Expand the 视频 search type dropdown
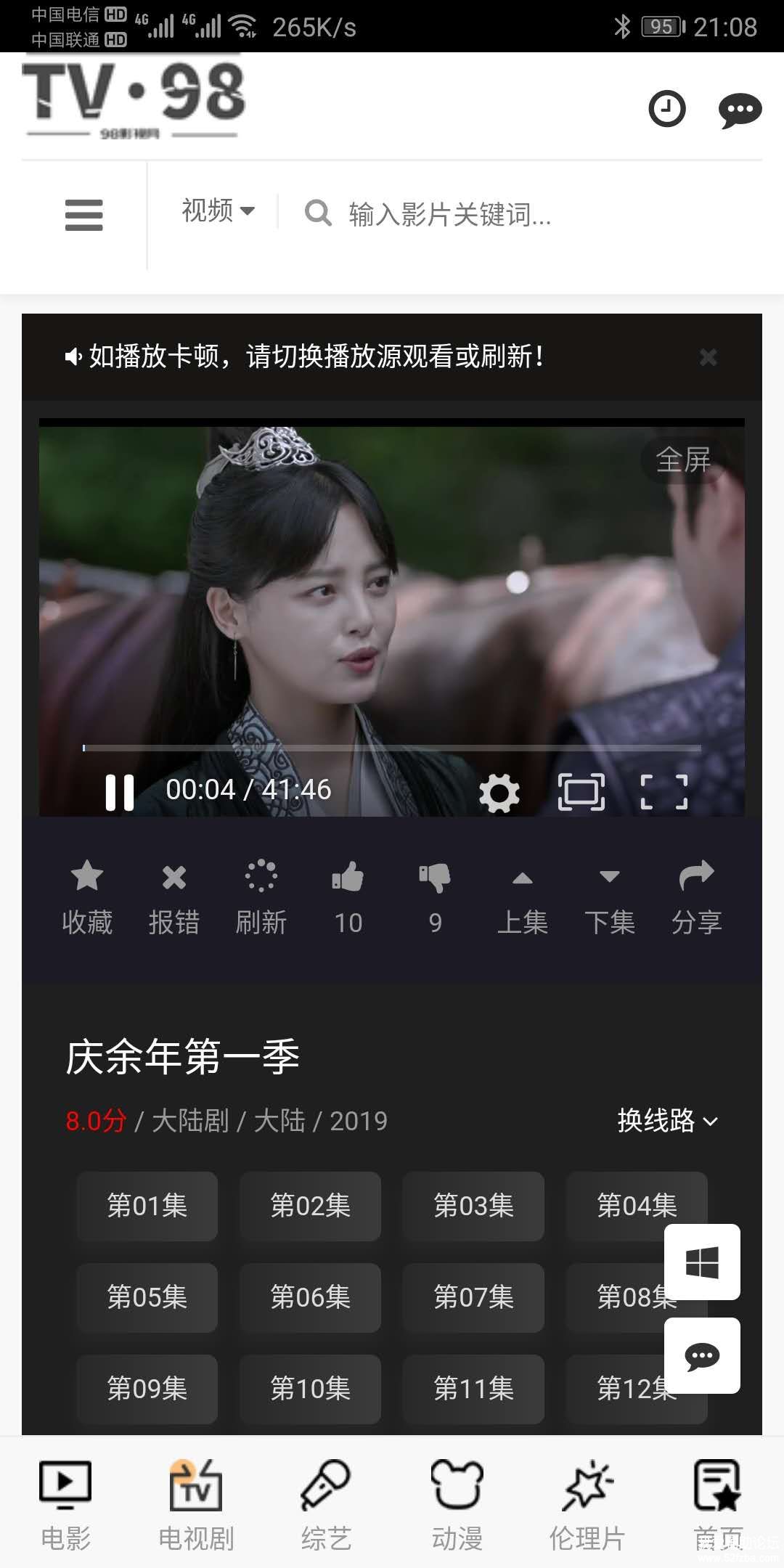 [218, 211]
